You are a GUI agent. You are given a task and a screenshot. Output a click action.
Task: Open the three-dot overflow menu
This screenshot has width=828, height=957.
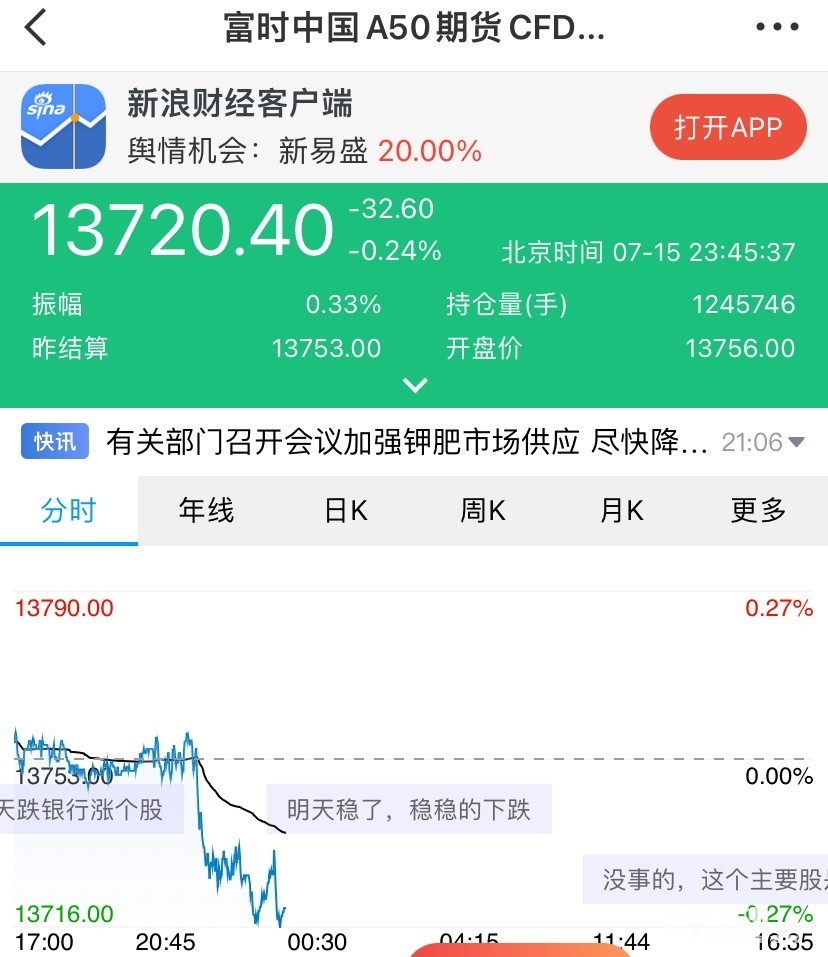pyautogui.click(x=777, y=28)
